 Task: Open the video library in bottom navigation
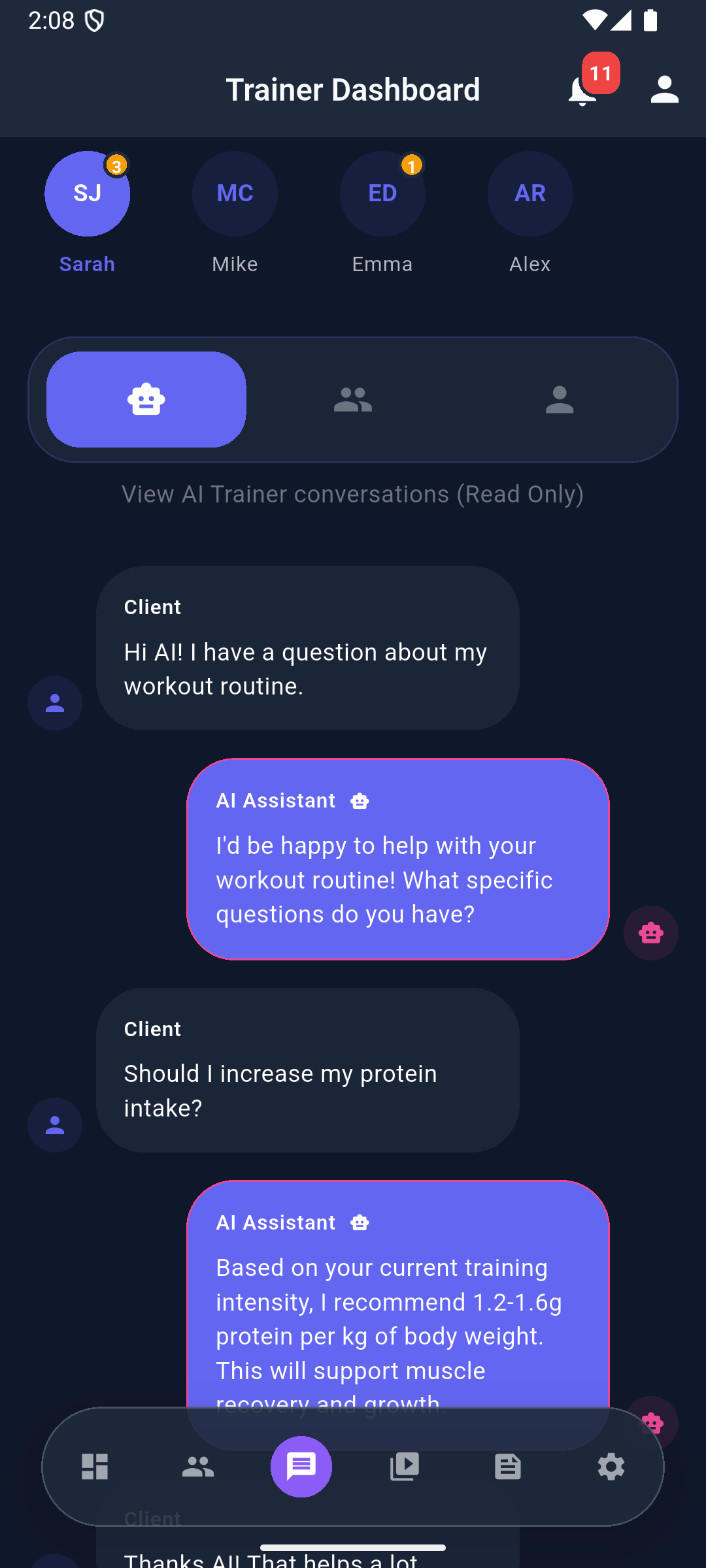pyautogui.click(x=405, y=1467)
